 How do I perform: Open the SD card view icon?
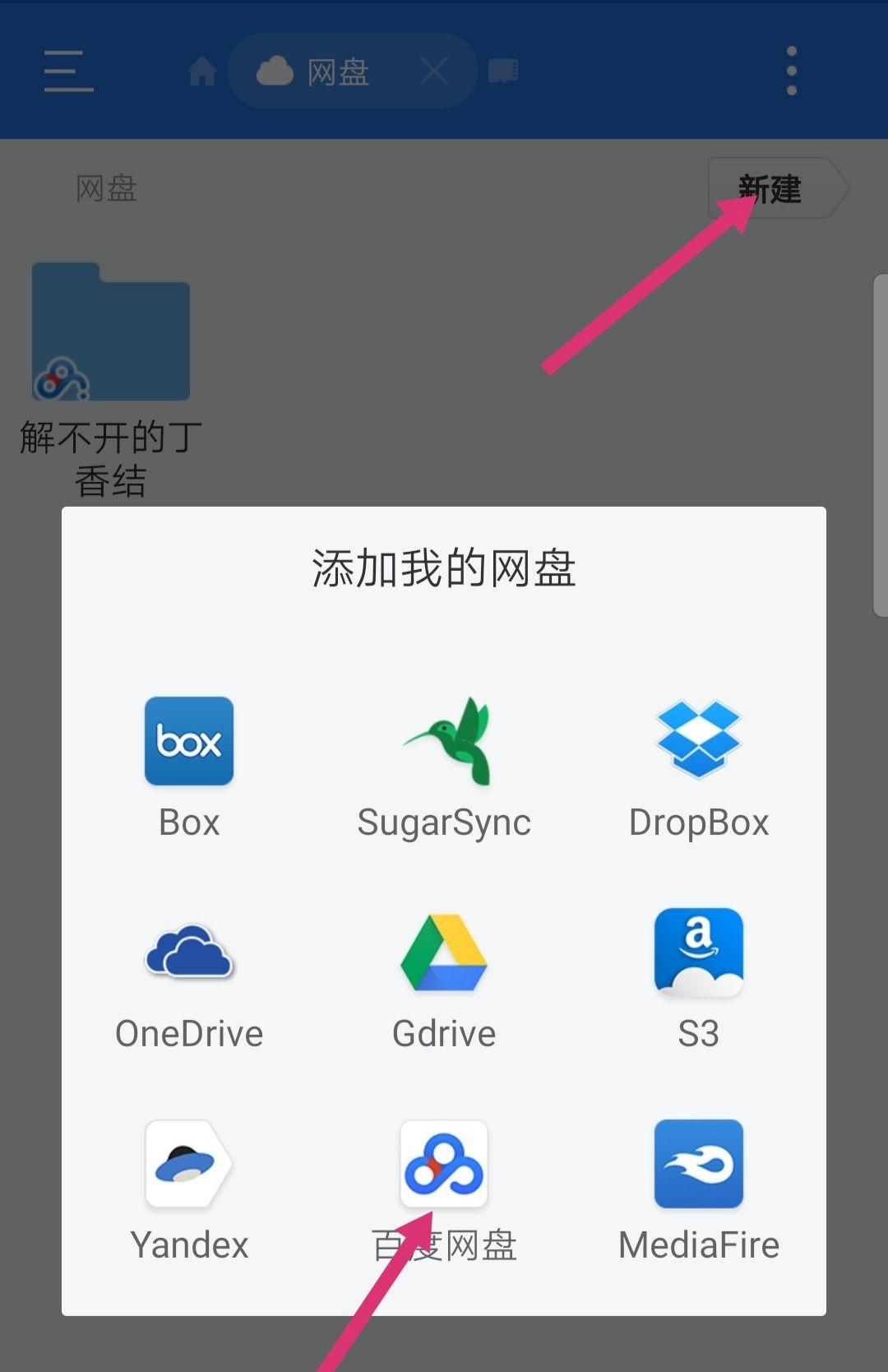coord(503,71)
